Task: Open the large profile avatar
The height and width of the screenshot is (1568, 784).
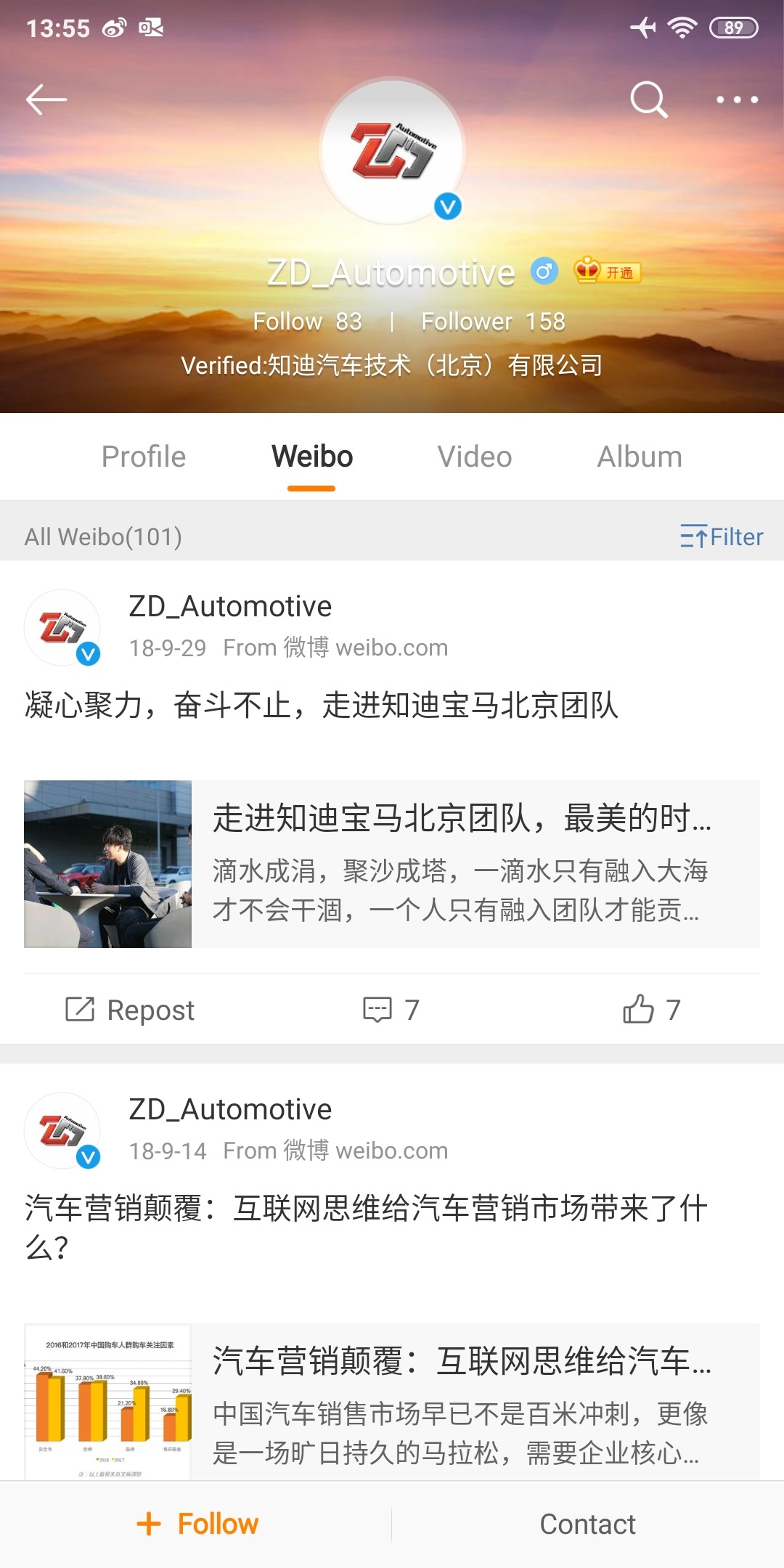Action: 392,151
